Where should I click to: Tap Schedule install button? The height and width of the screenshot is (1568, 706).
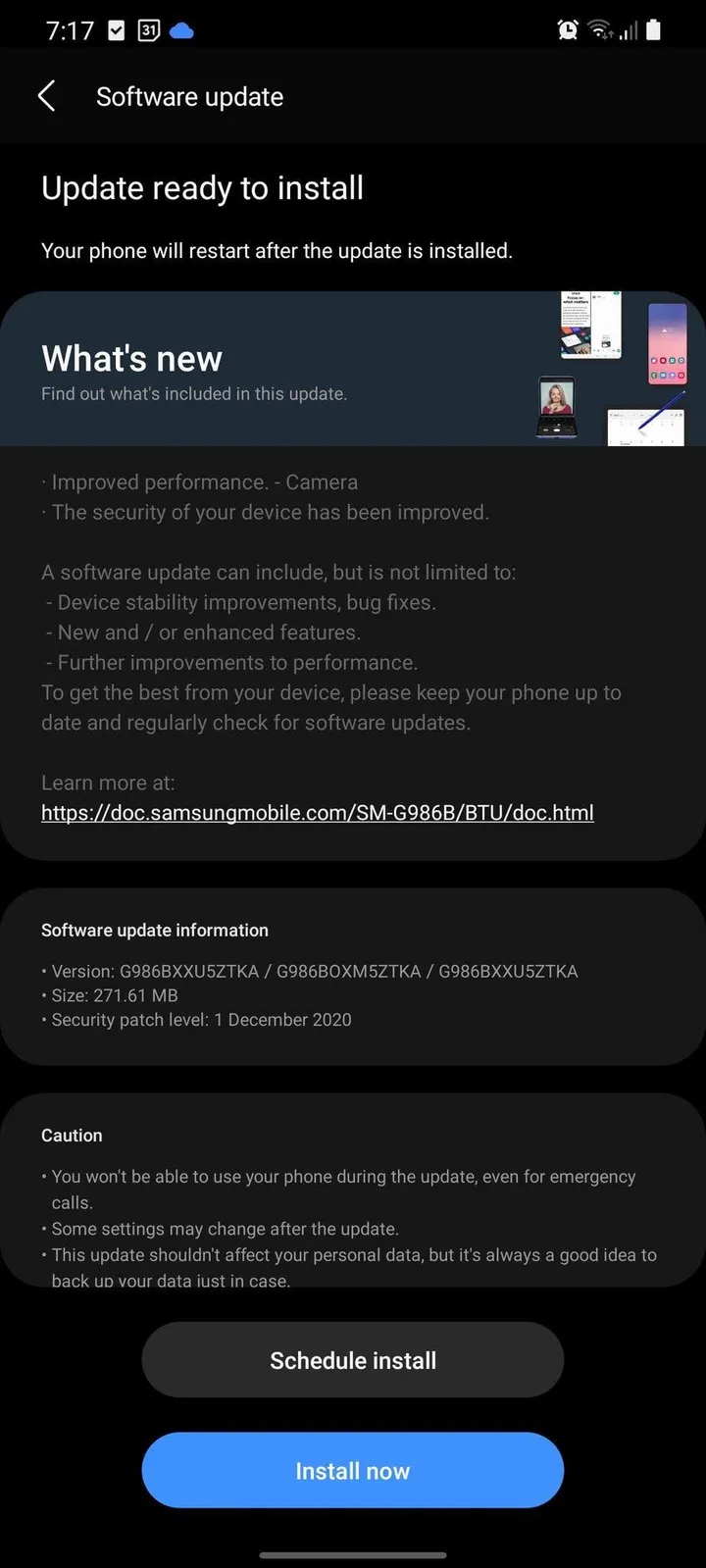pos(353,1360)
